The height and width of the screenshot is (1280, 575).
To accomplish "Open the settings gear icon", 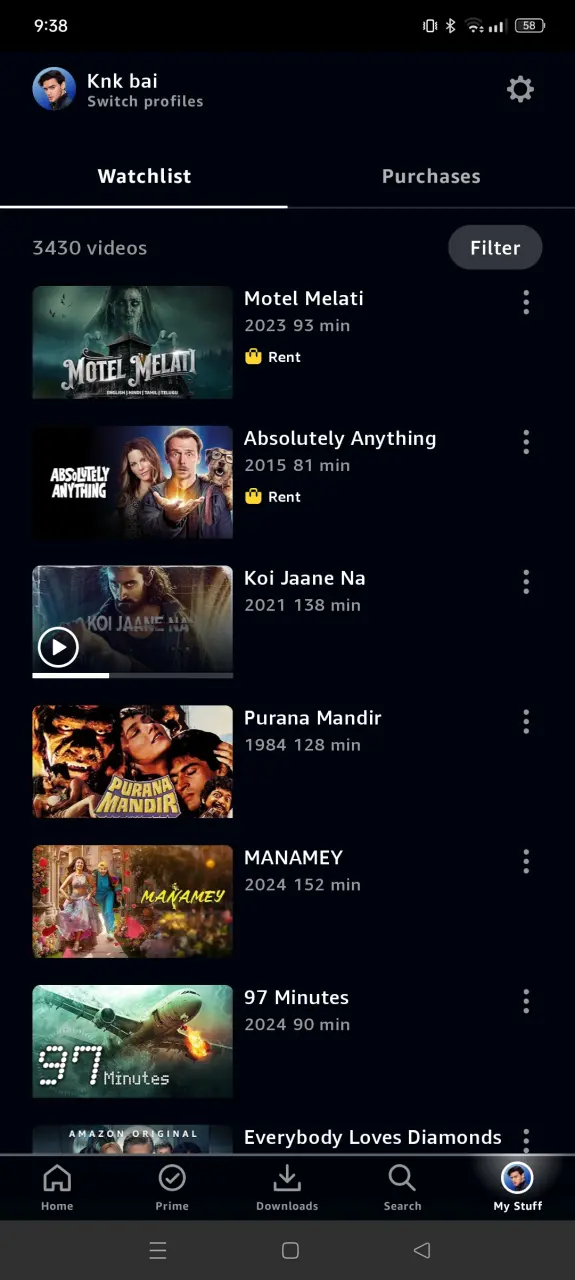I will (520, 90).
